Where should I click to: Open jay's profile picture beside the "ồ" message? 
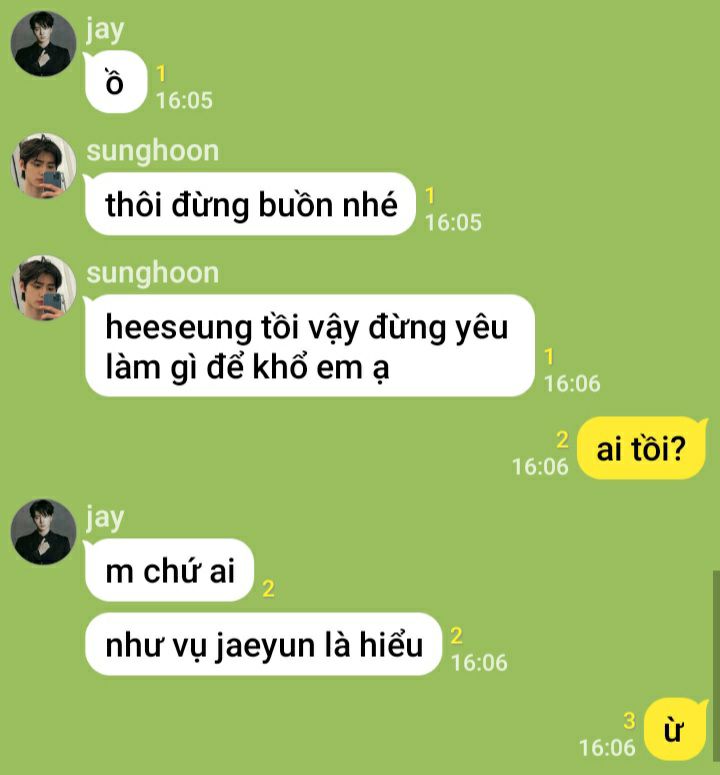(x=43, y=45)
